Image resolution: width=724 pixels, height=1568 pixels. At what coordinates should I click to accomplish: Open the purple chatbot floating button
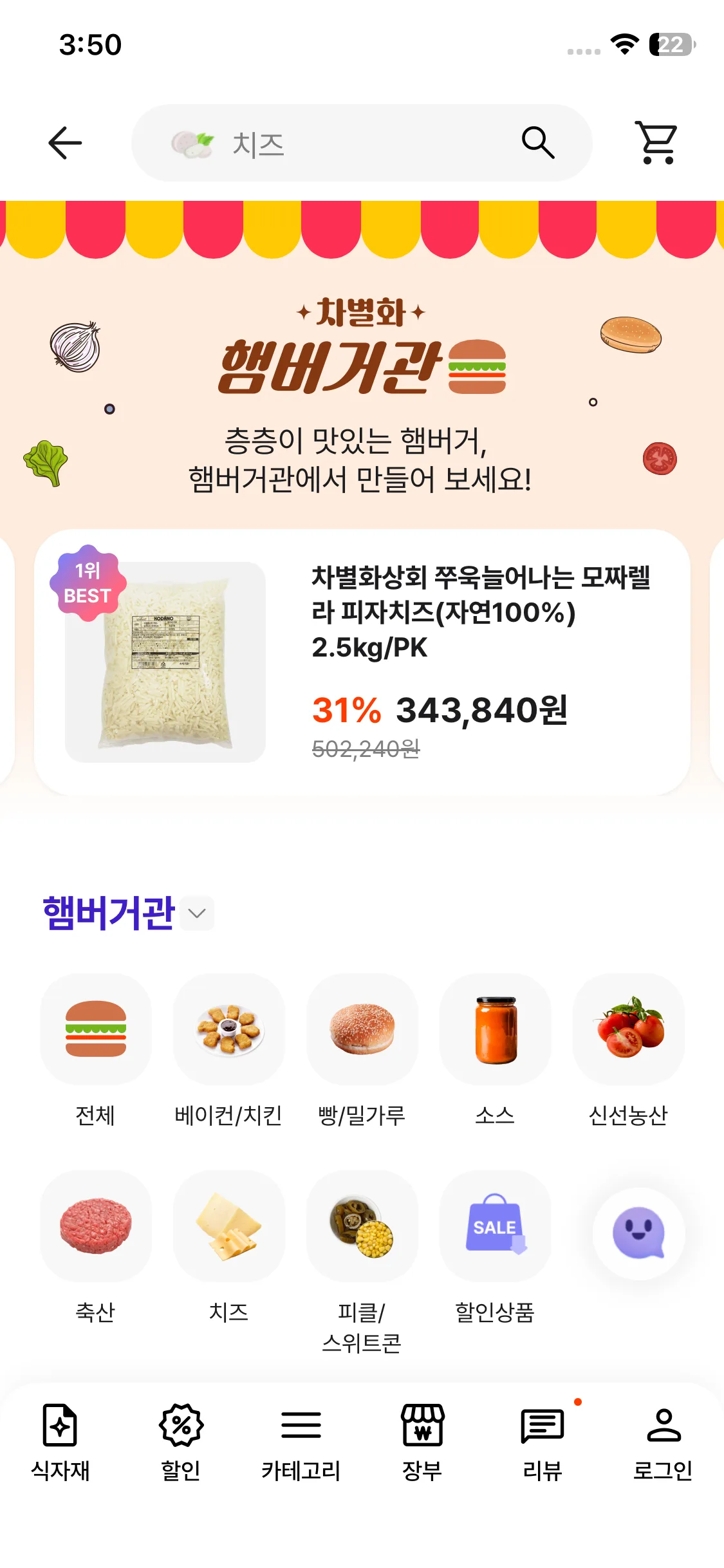point(638,1233)
